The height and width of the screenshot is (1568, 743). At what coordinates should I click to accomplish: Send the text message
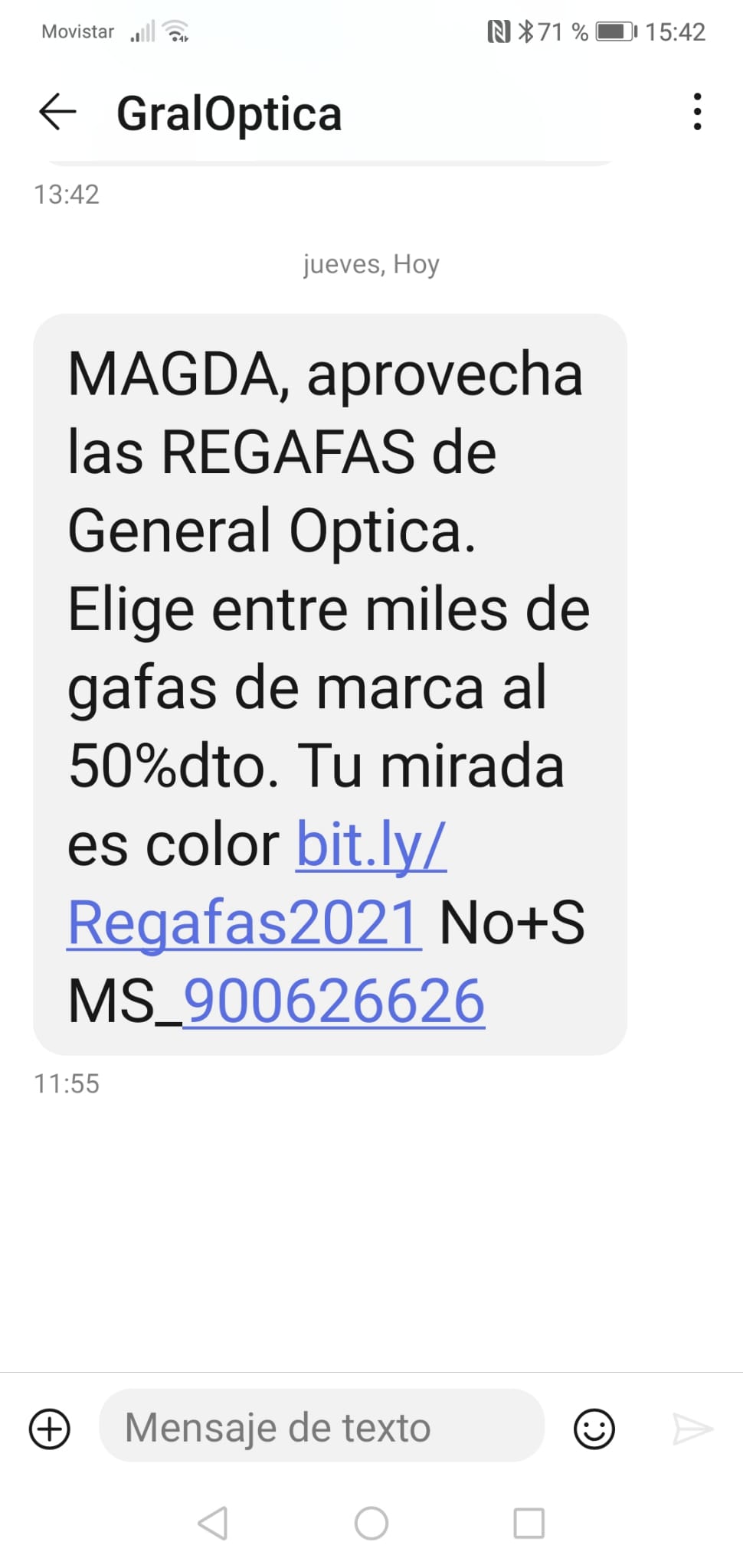[x=692, y=1429]
